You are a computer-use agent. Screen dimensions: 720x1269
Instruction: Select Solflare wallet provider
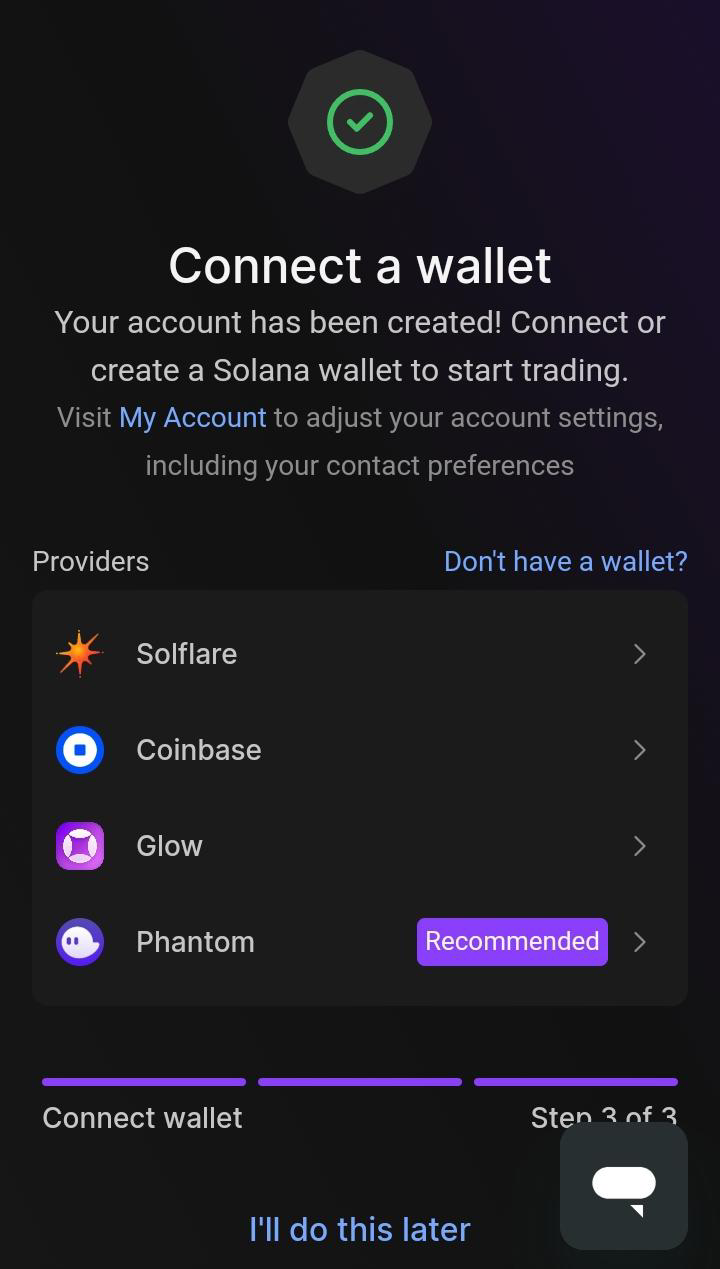pyautogui.click(x=360, y=654)
